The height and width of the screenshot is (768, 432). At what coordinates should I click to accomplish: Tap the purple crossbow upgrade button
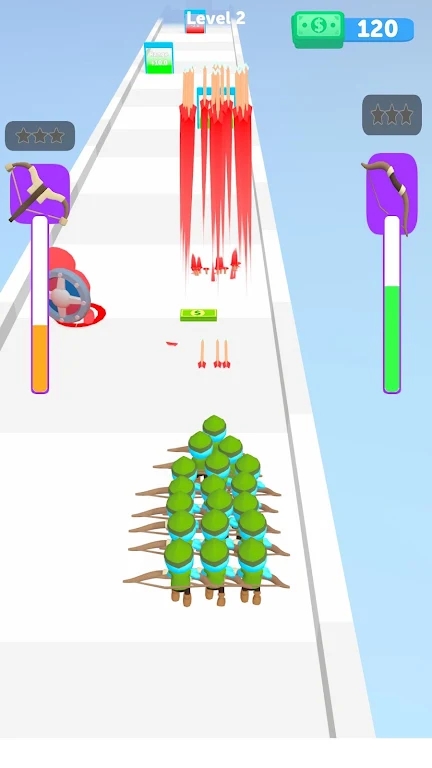40,194
